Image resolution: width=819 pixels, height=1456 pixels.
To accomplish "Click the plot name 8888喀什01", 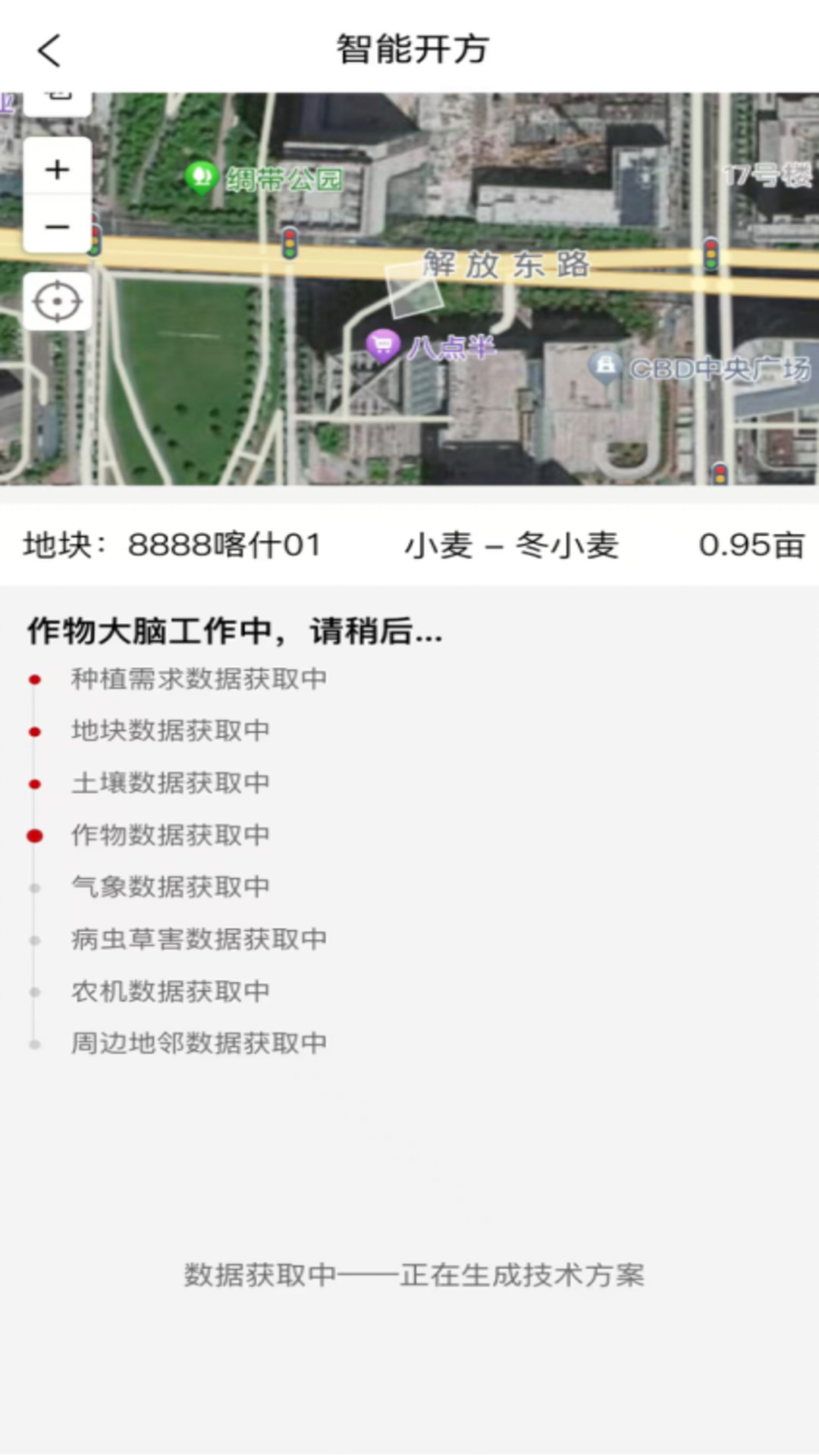I will click(x=224, y=543).
